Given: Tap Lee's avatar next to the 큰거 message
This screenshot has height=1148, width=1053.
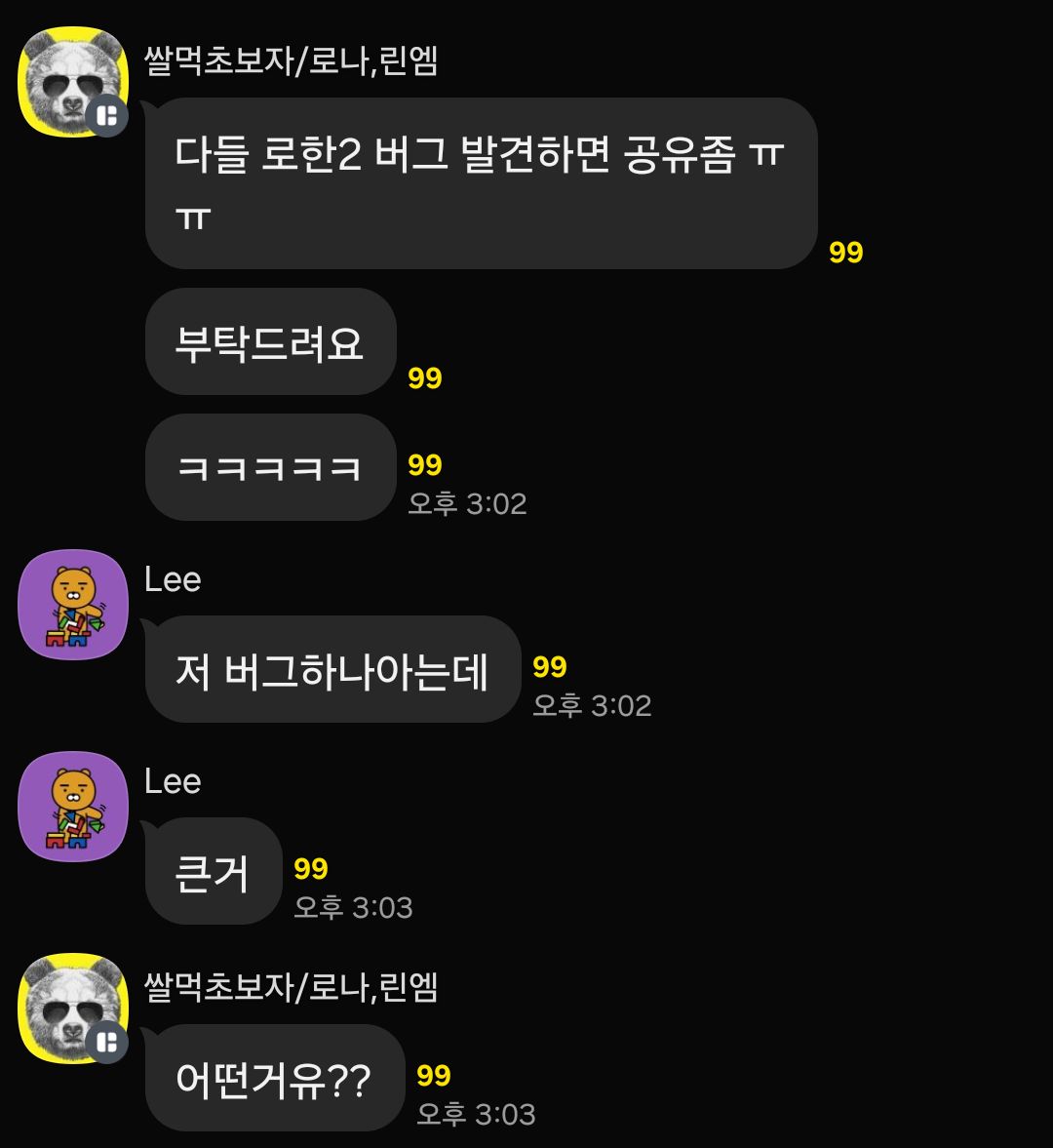Looking at the screenshot, I should [x=73, y=807].
